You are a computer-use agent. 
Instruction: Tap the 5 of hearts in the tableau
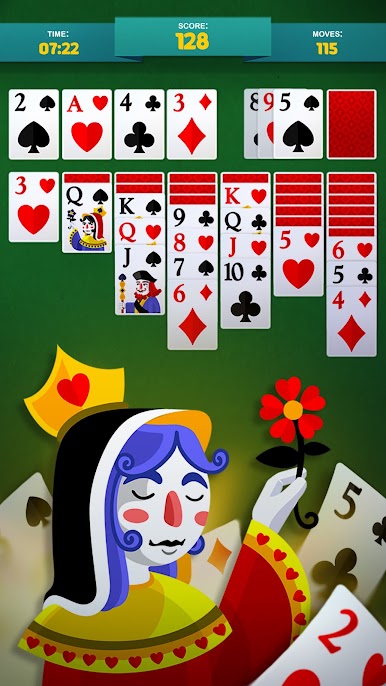pyautogui.click(x=298, y=262)
